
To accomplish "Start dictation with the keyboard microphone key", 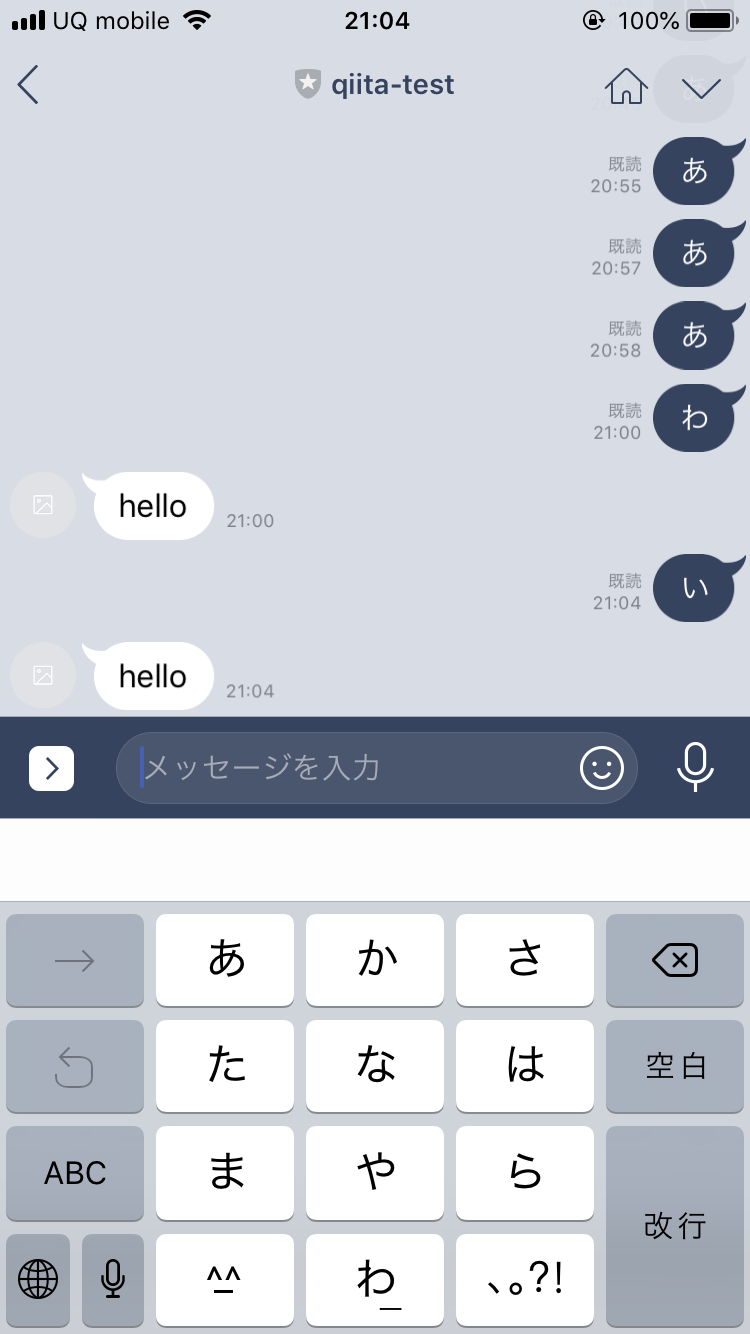I will tap(112, 1281).
